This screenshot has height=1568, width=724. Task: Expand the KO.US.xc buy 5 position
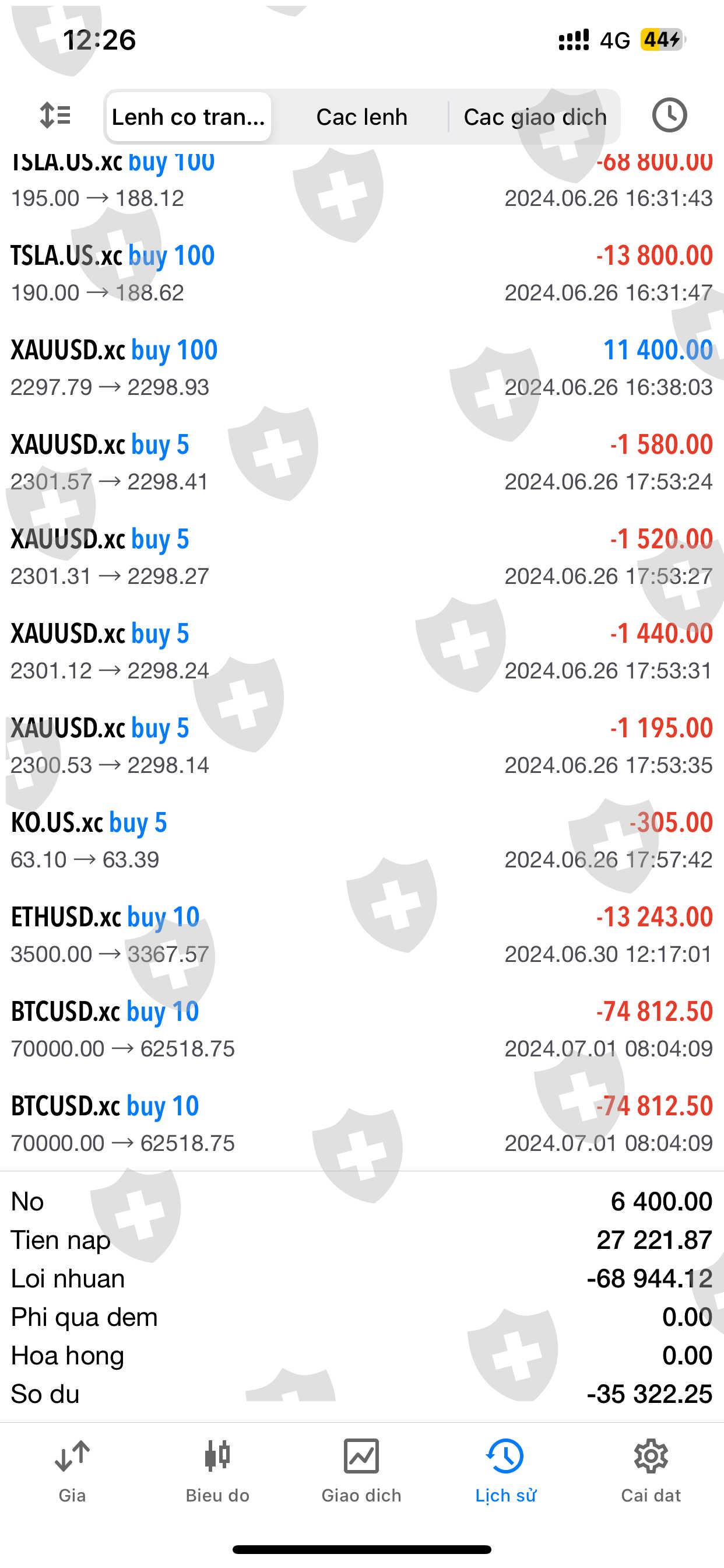coord(361,840)
